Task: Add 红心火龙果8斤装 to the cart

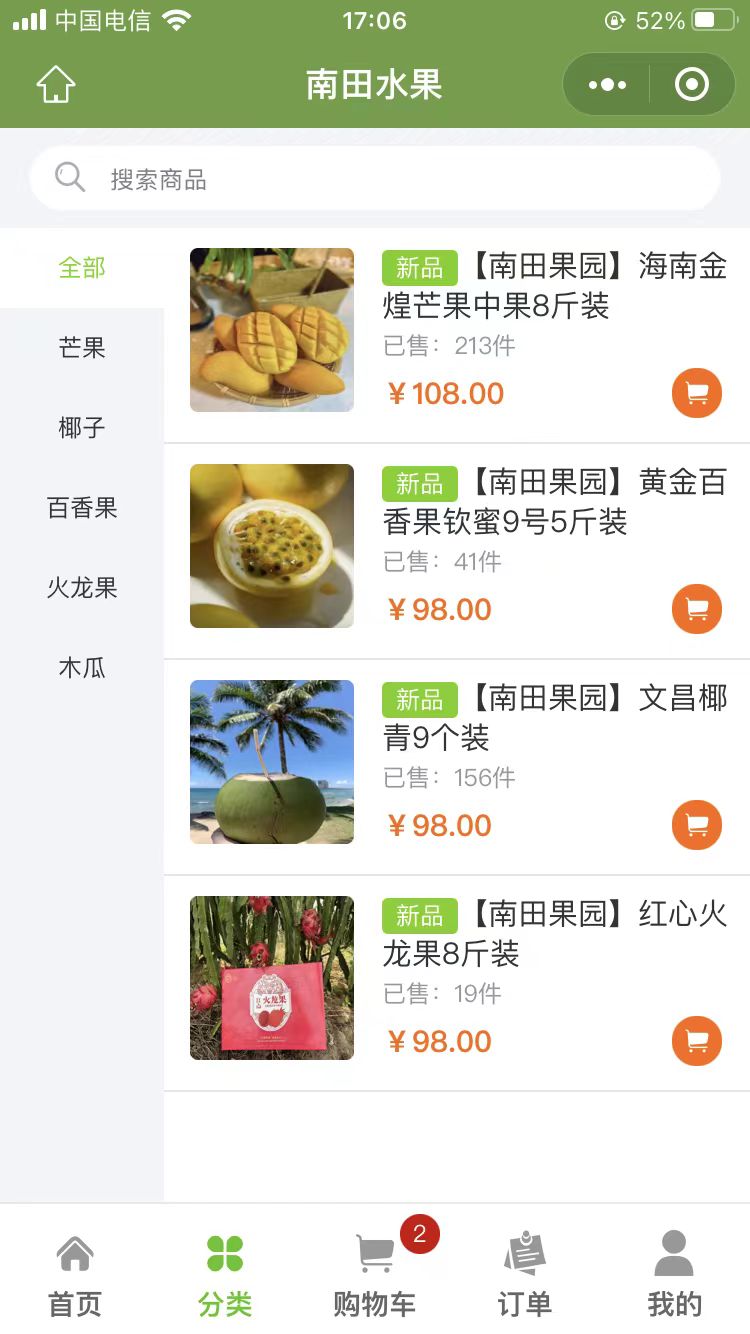Action: click(697, 1041)
